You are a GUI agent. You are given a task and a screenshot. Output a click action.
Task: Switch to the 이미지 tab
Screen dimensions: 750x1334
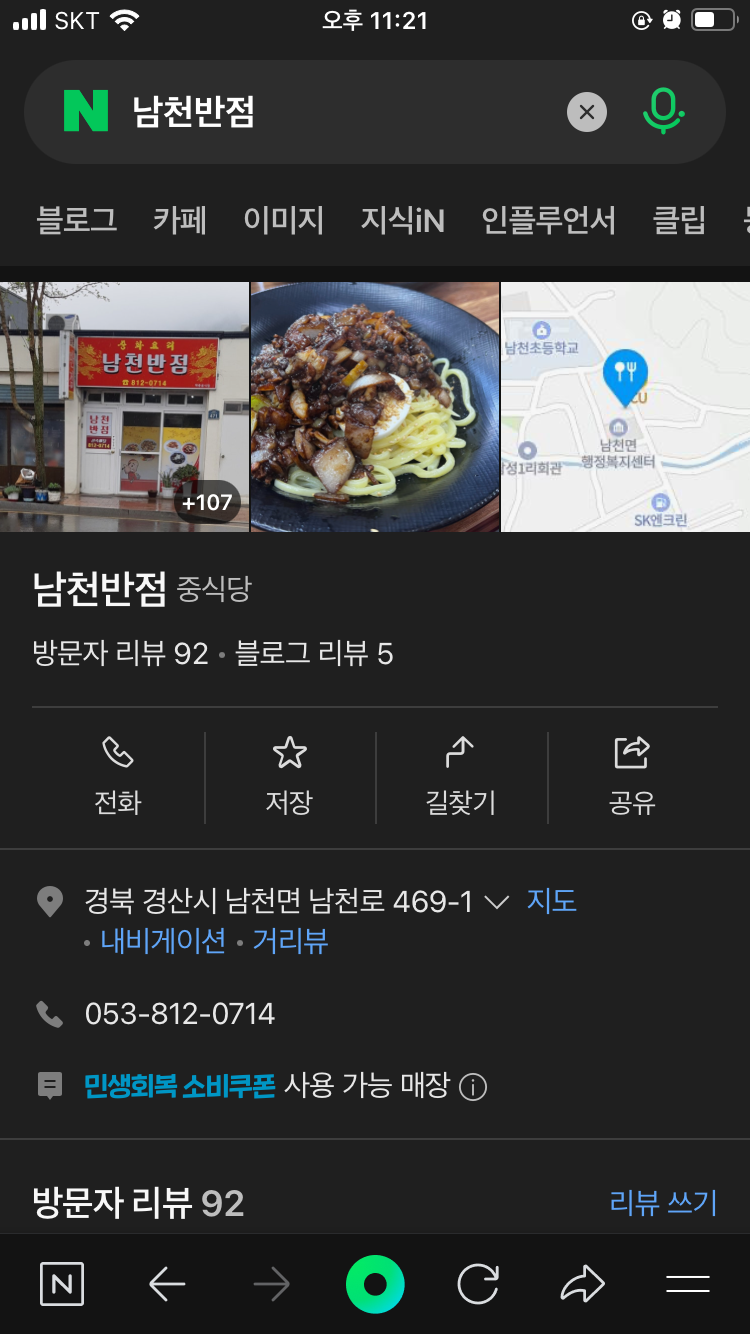click(x=284, y=219)
